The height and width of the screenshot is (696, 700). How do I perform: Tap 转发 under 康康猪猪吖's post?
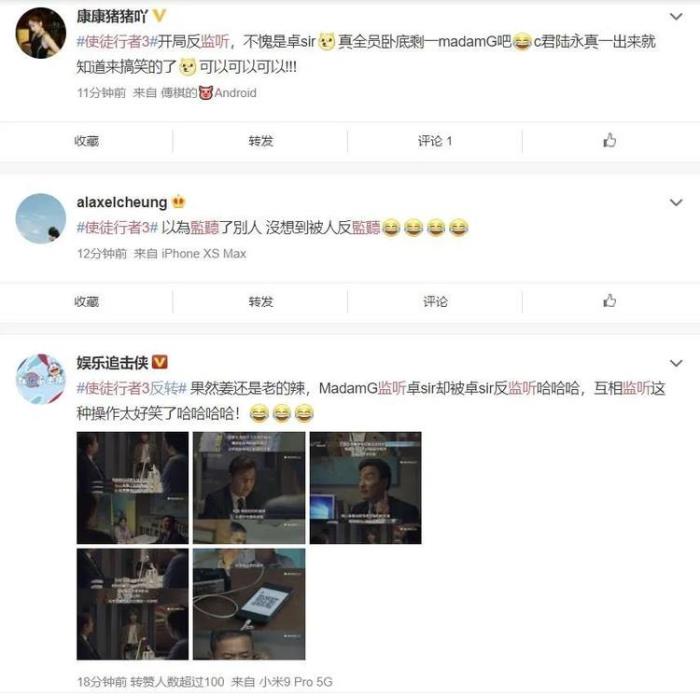pos(261,141)
